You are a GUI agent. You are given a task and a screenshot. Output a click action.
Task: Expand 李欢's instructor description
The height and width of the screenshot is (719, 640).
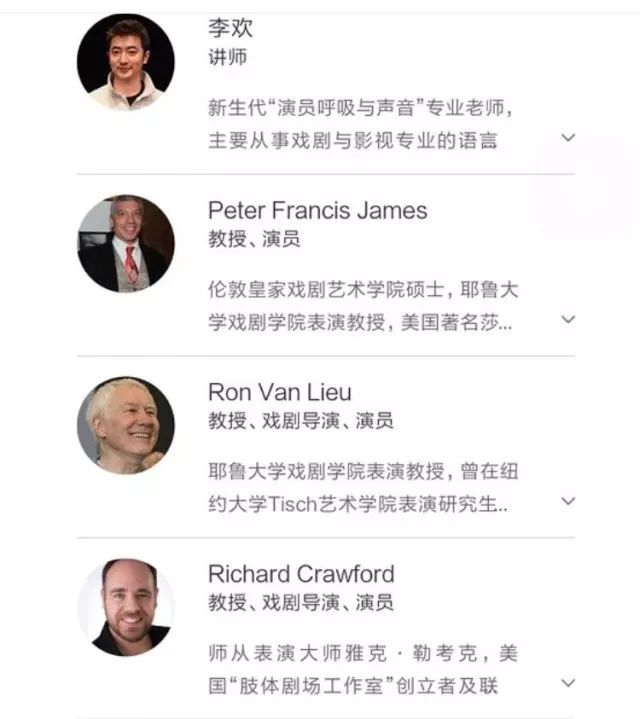(x=568, y=138)
